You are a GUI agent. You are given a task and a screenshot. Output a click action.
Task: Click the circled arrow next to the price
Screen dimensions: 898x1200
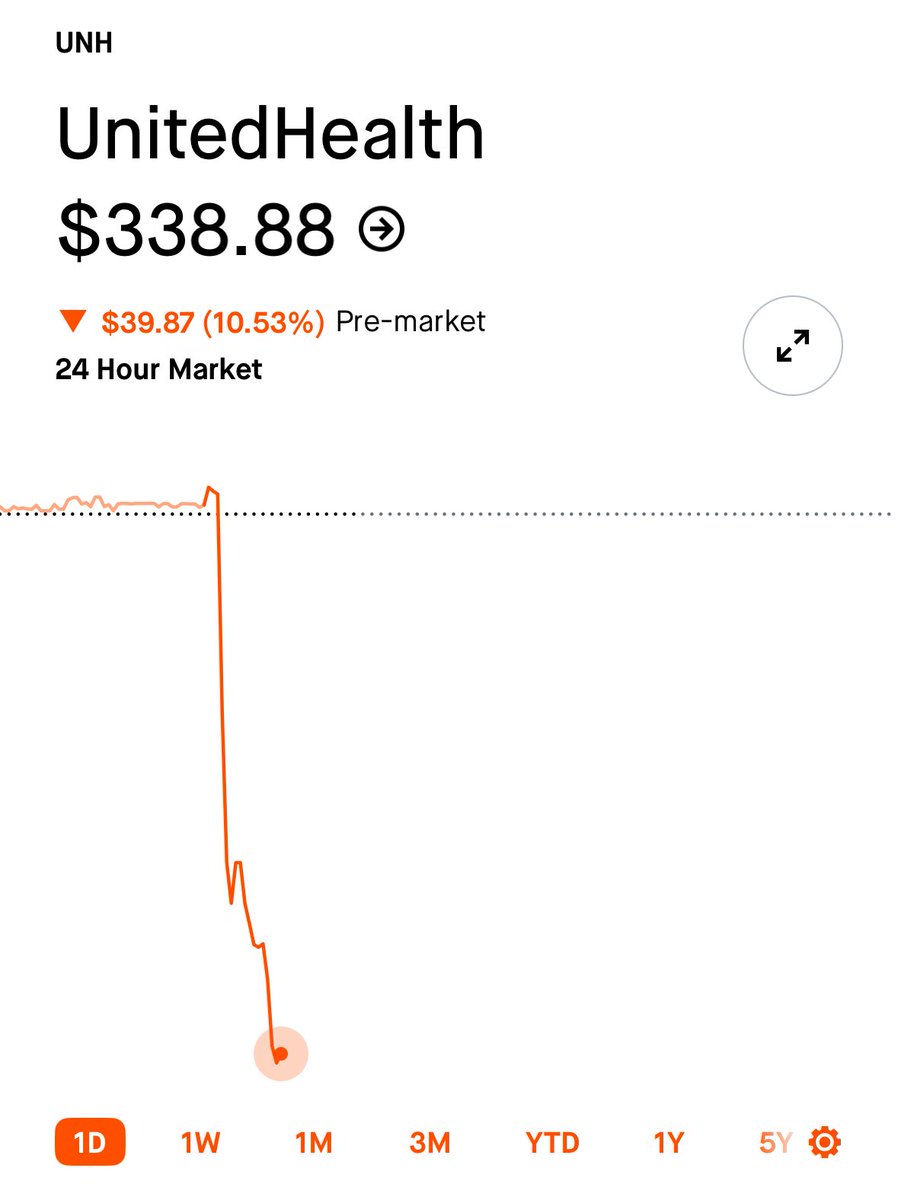tap(382, 229)
